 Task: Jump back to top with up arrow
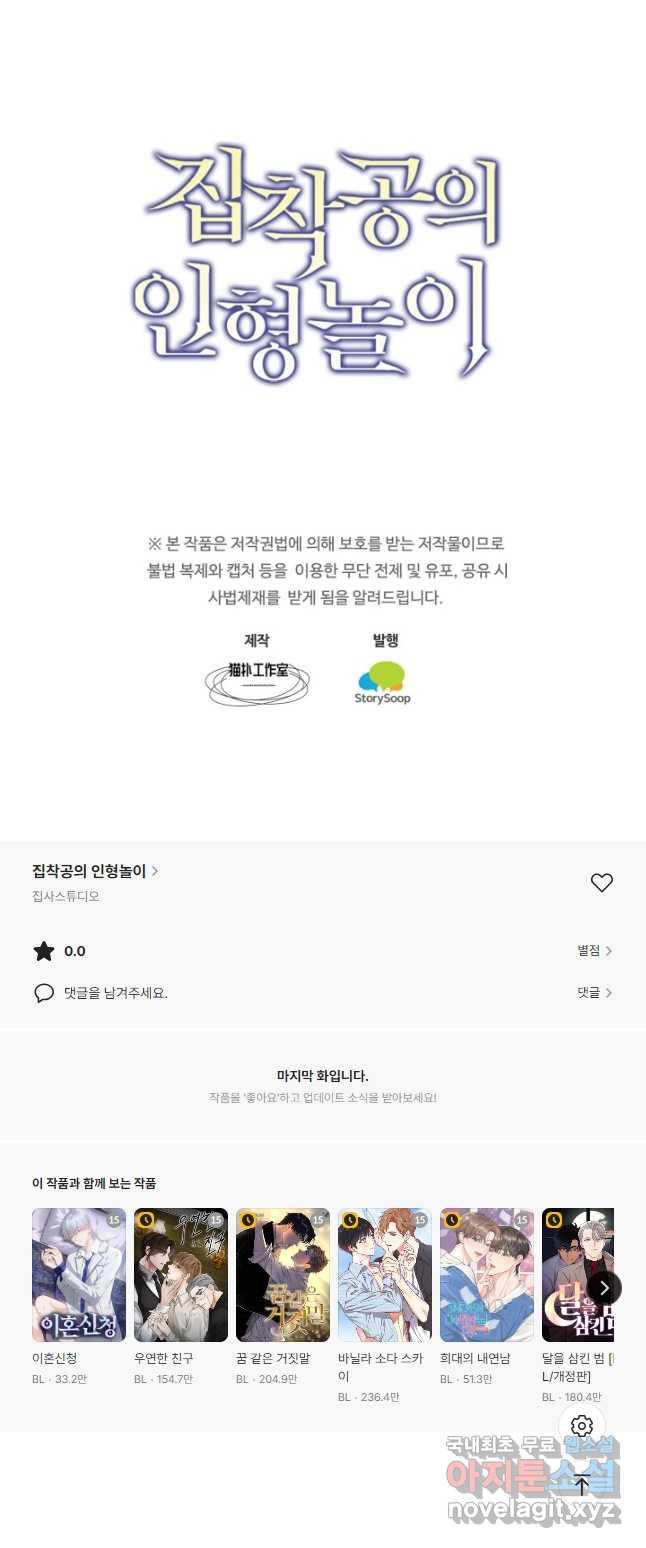[x=582, y=1484]
